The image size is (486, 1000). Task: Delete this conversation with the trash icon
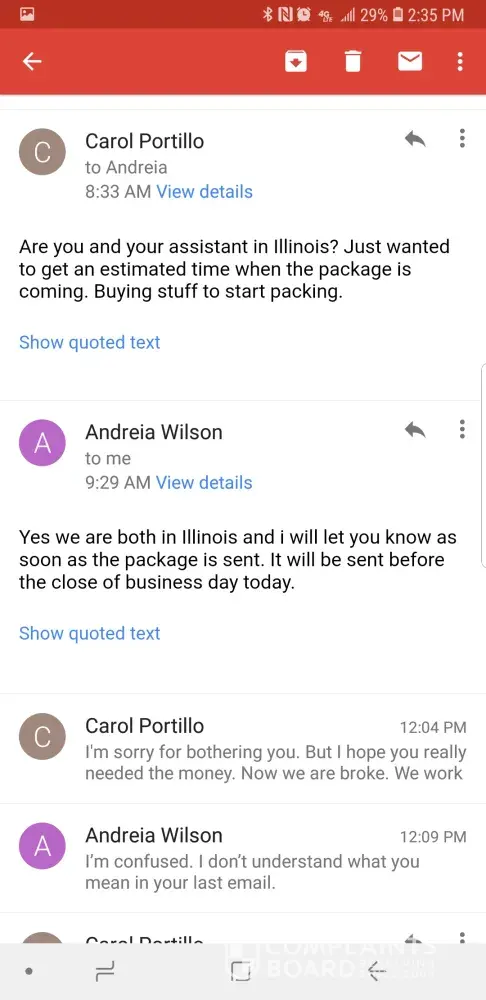point(353,61)
